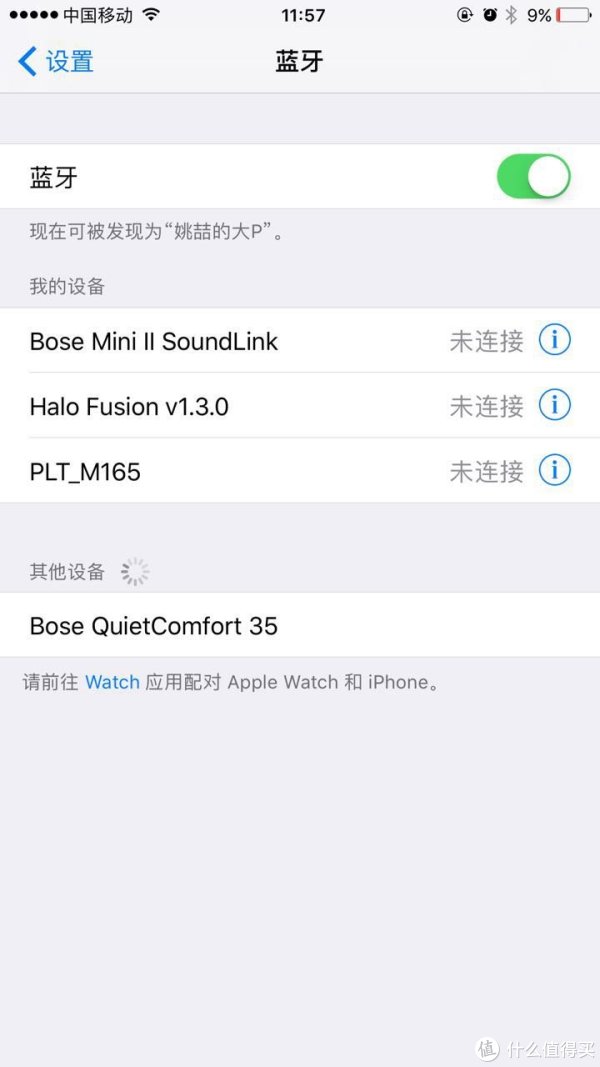
Task: Open the Watch app link
Action: click(112, 682)
